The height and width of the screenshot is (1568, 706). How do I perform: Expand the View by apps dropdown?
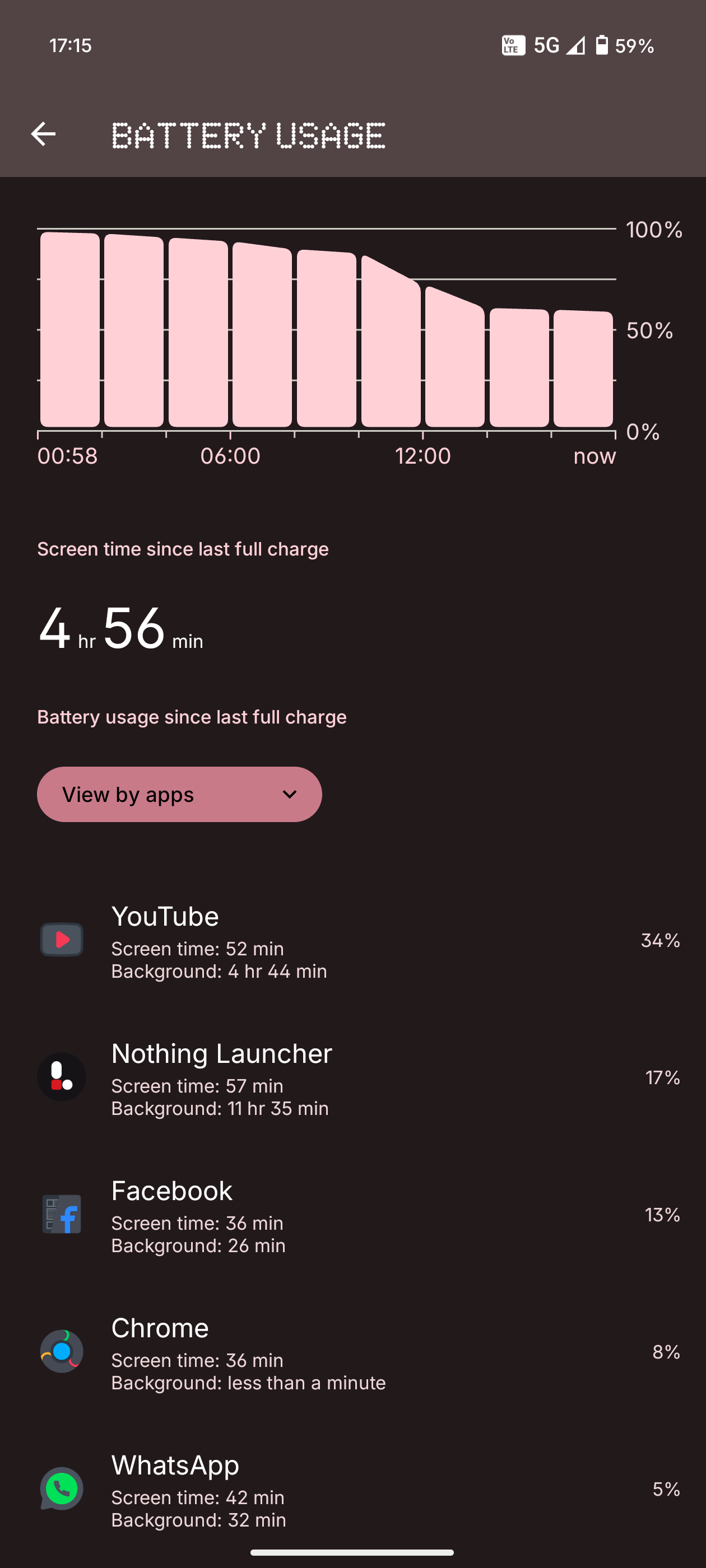click(x=179, y=794)
